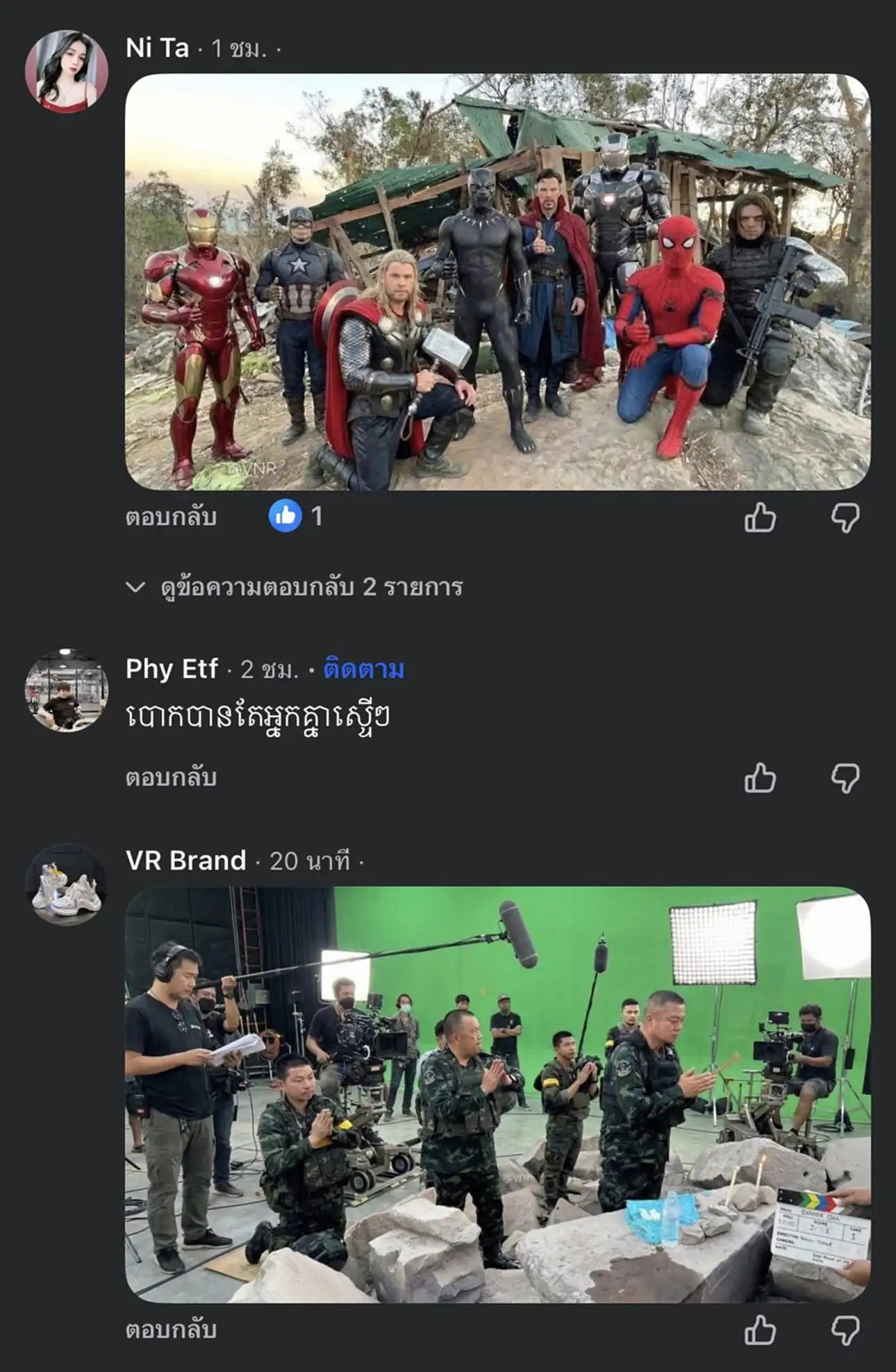896x1372 pixels.
Task: Reply to VR Brand's comment
Action: pyautogui.click(x=171, y=1330)
